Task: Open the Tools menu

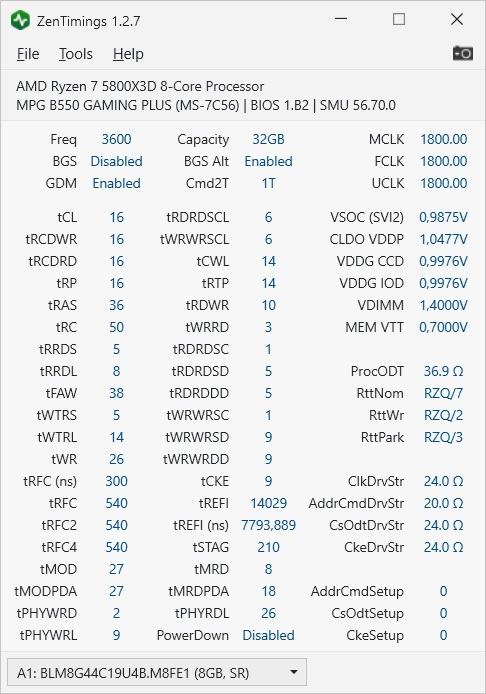Action: [76, 54]
